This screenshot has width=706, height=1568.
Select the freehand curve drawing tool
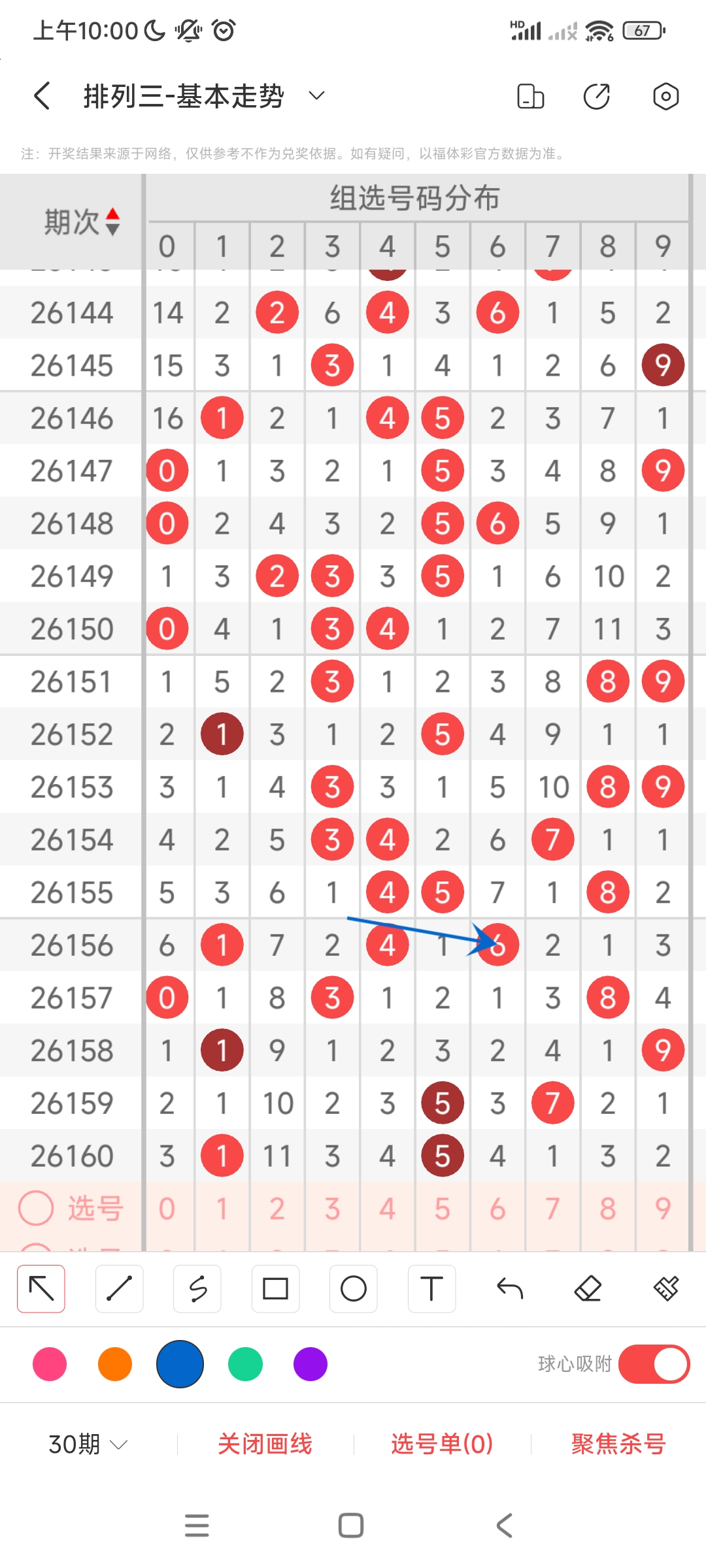coord(197,1288)
